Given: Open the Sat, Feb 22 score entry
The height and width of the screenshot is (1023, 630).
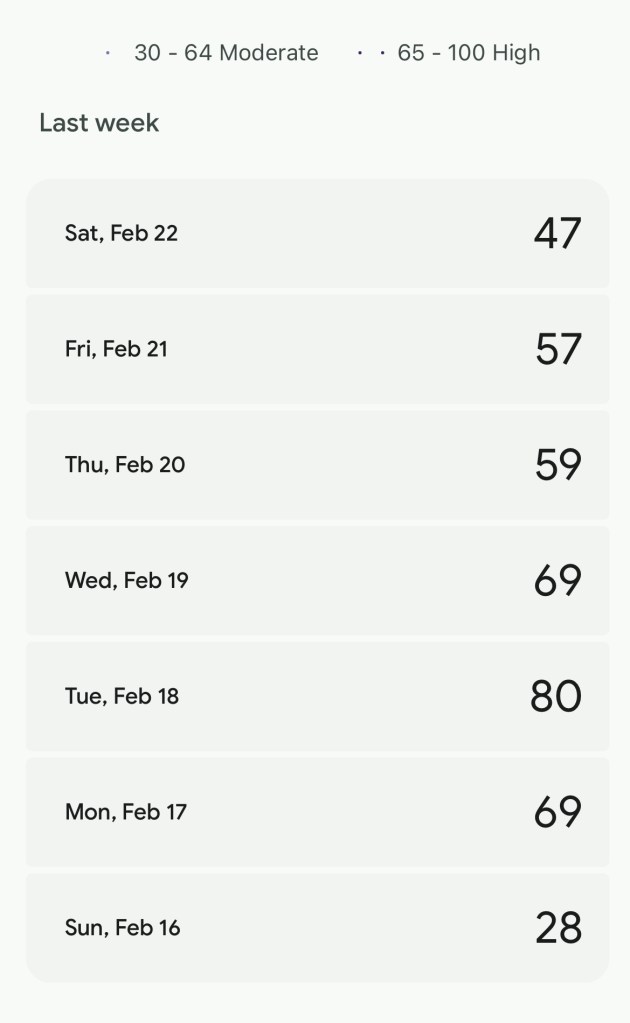Looking at the screenshot, I should click(x=317, y=234).
